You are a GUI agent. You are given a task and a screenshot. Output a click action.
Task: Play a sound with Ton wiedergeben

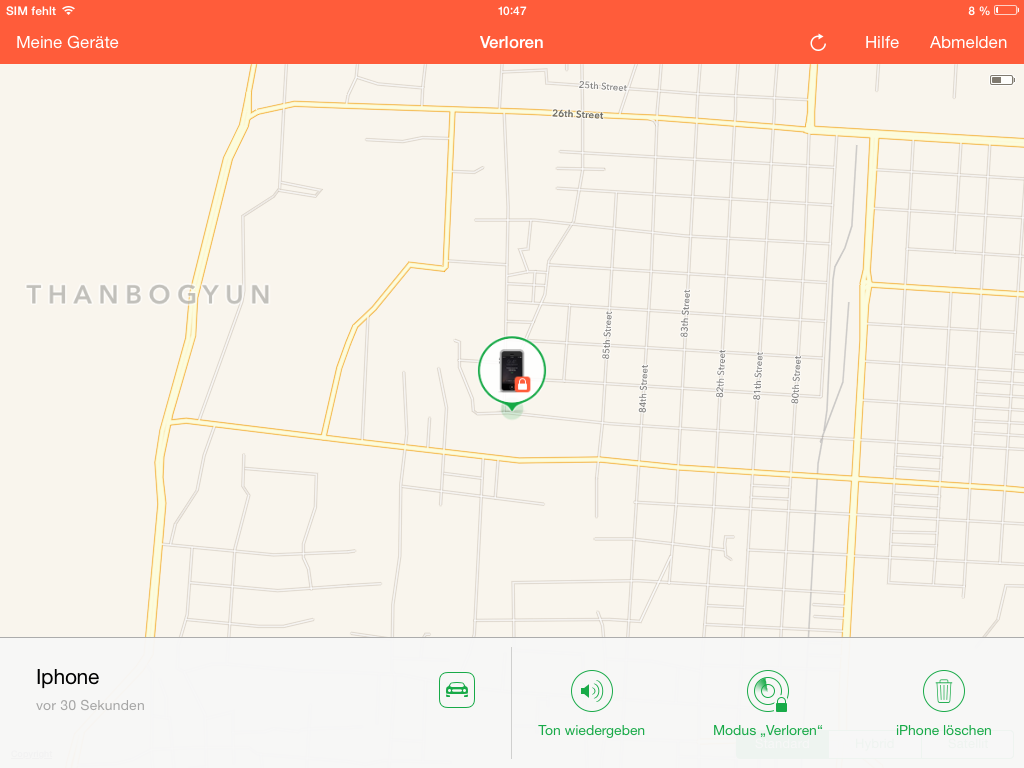tap(591, 702)
